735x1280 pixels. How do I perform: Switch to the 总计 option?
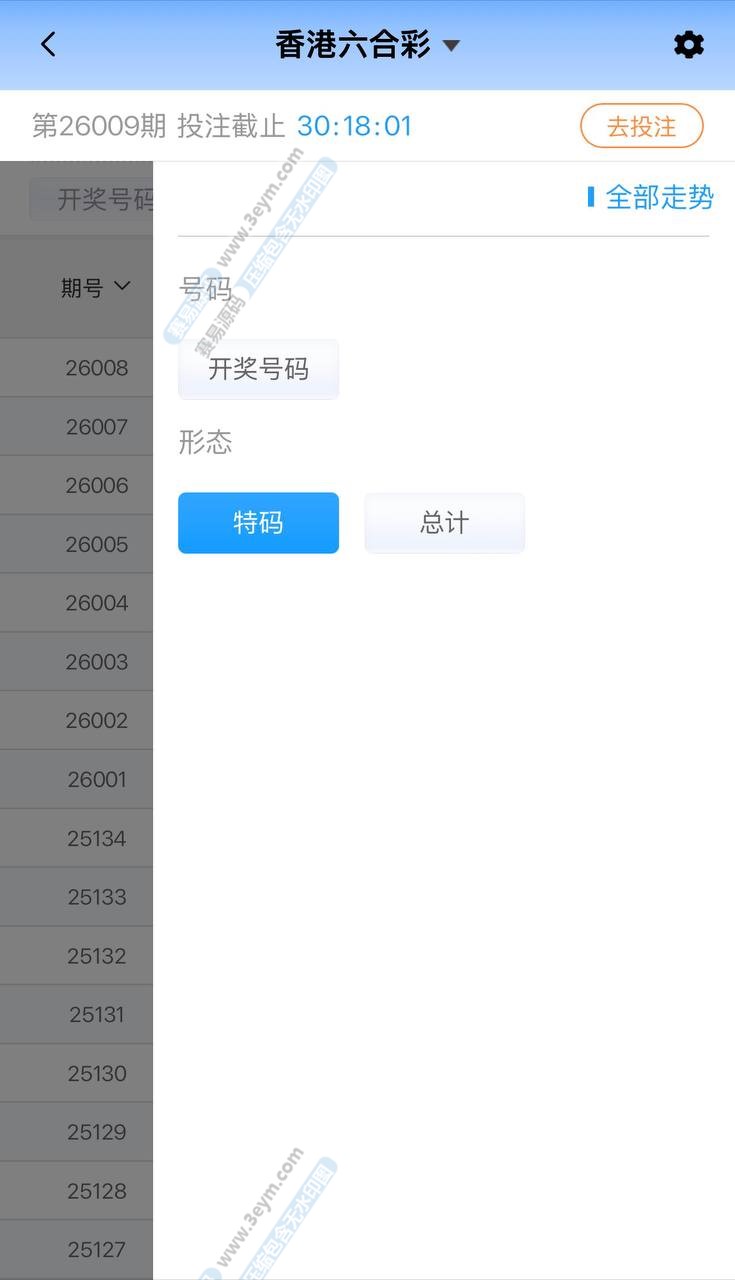444,523
